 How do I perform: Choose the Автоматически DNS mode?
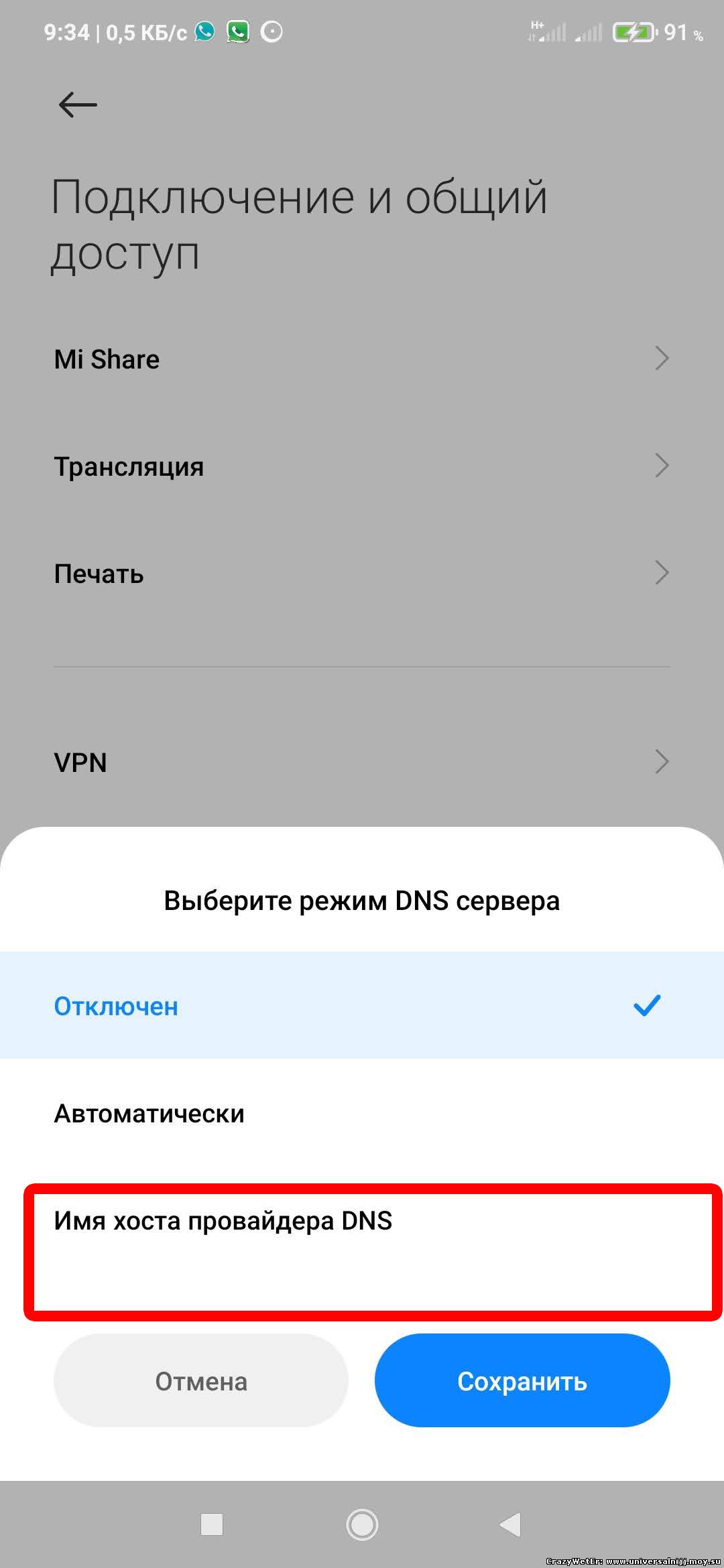click(362, 1114)
